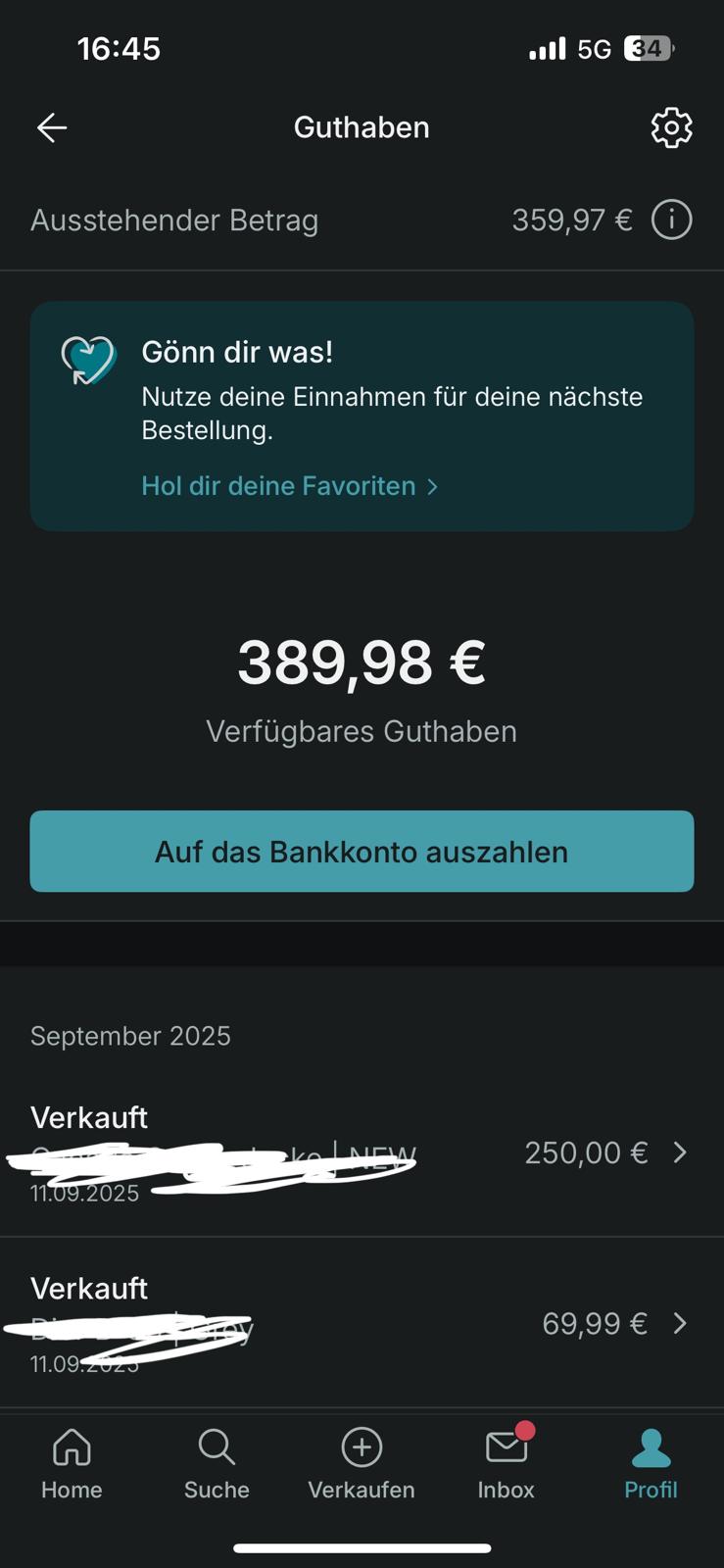Go back using the arrow icon
The height and width of the screenshot is (1568, 724).
click(52, 127)
